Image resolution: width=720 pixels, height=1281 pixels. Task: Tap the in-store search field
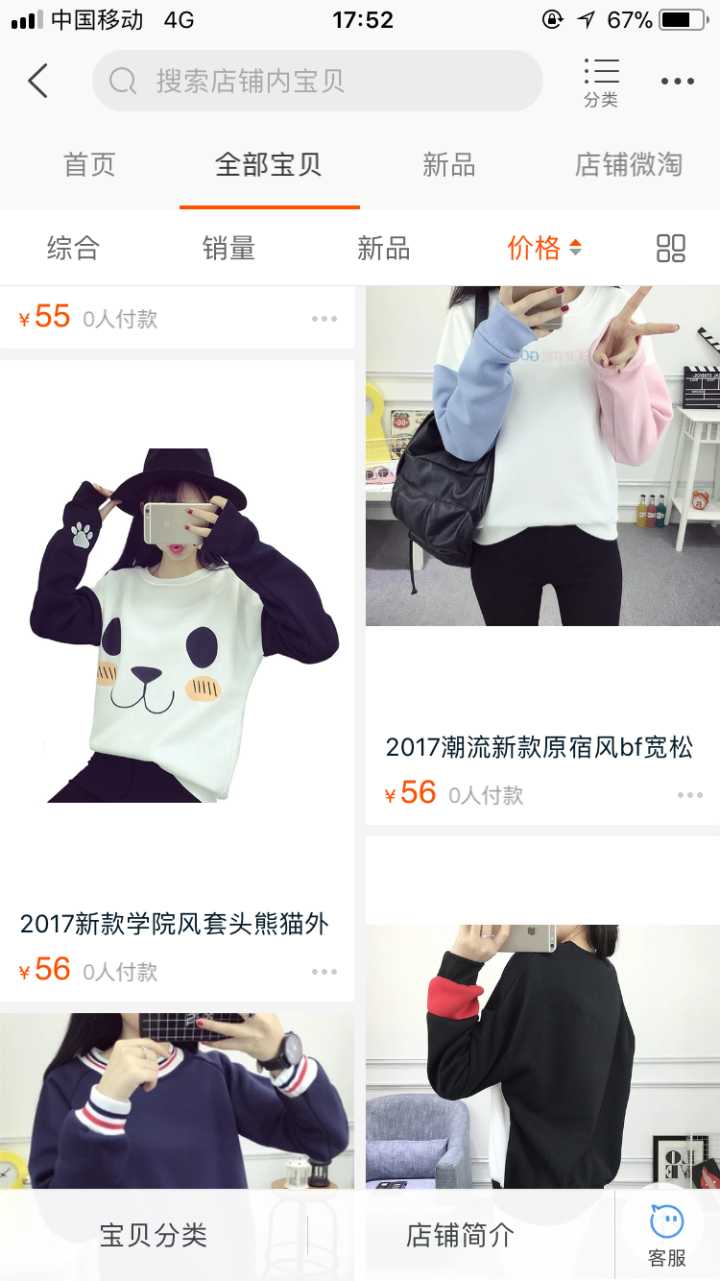[317, 81]
